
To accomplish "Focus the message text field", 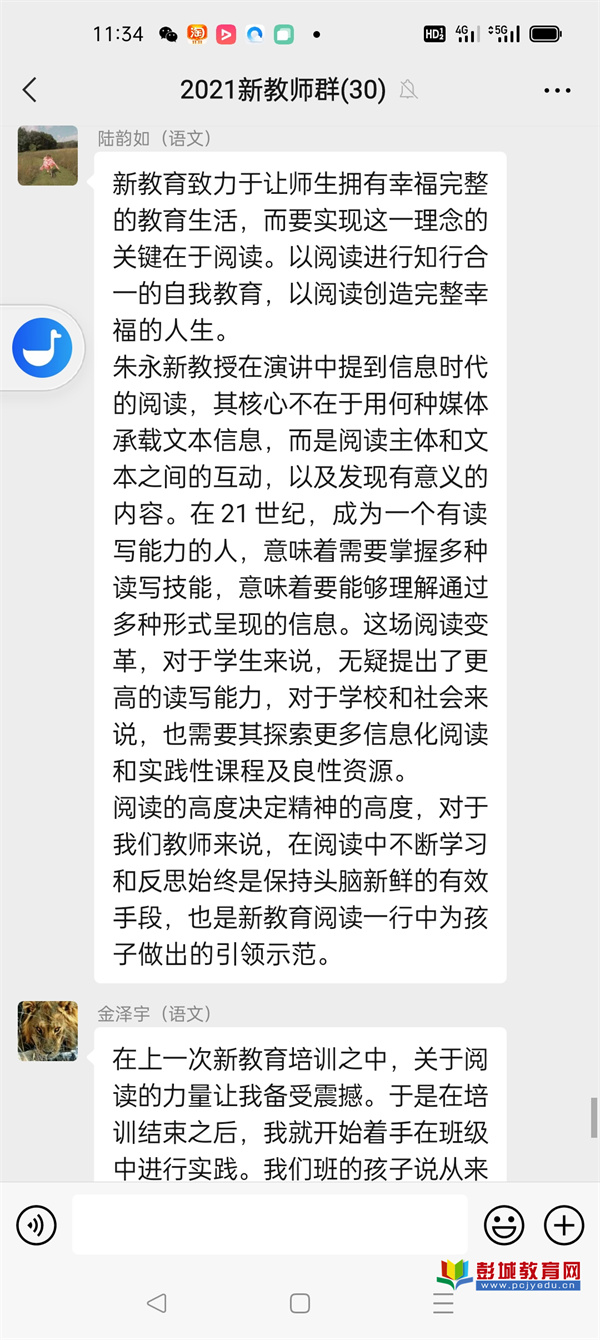I will click(x=270, y=1224).
